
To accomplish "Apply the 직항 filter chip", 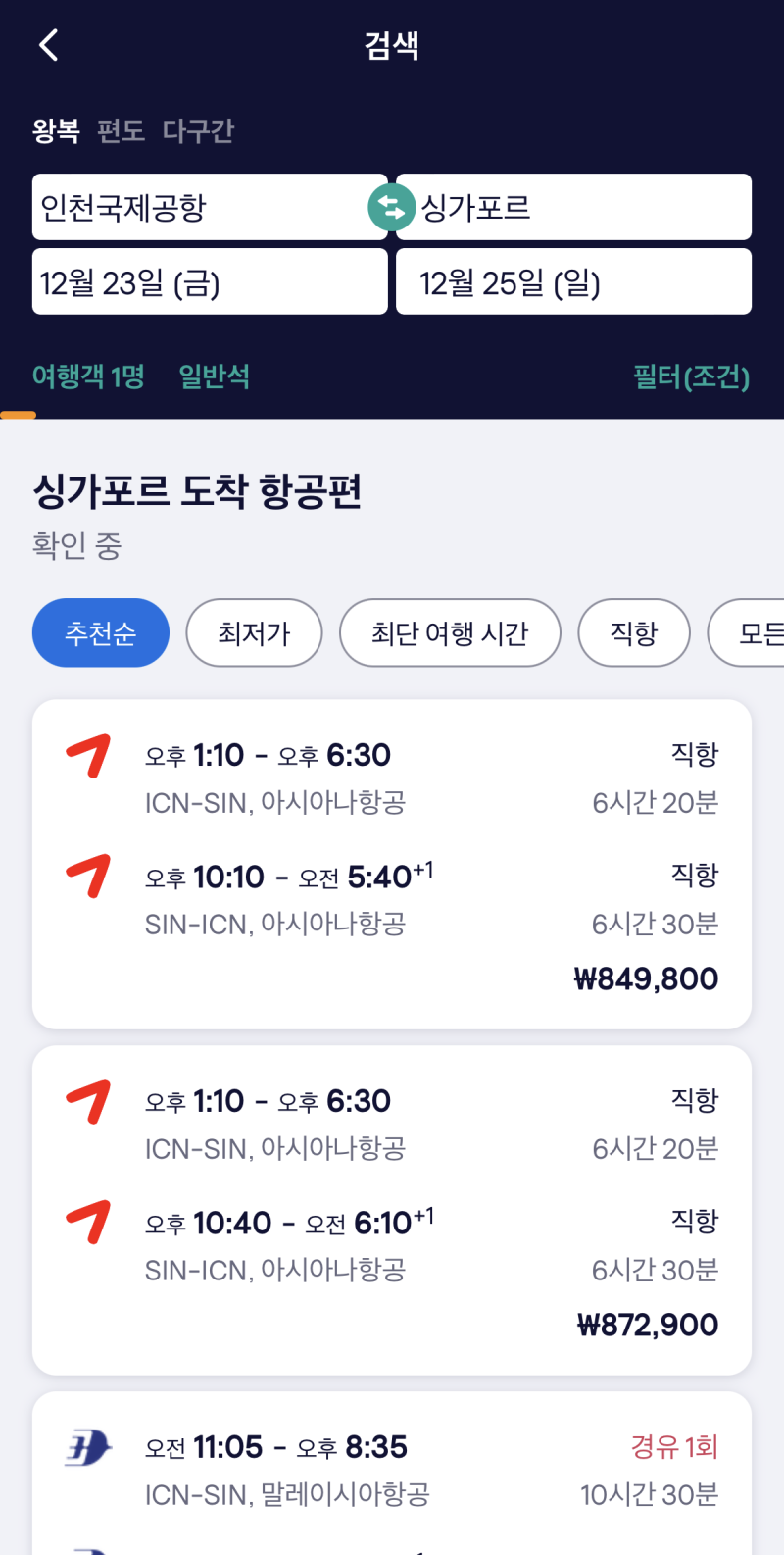I will (634, 632).
